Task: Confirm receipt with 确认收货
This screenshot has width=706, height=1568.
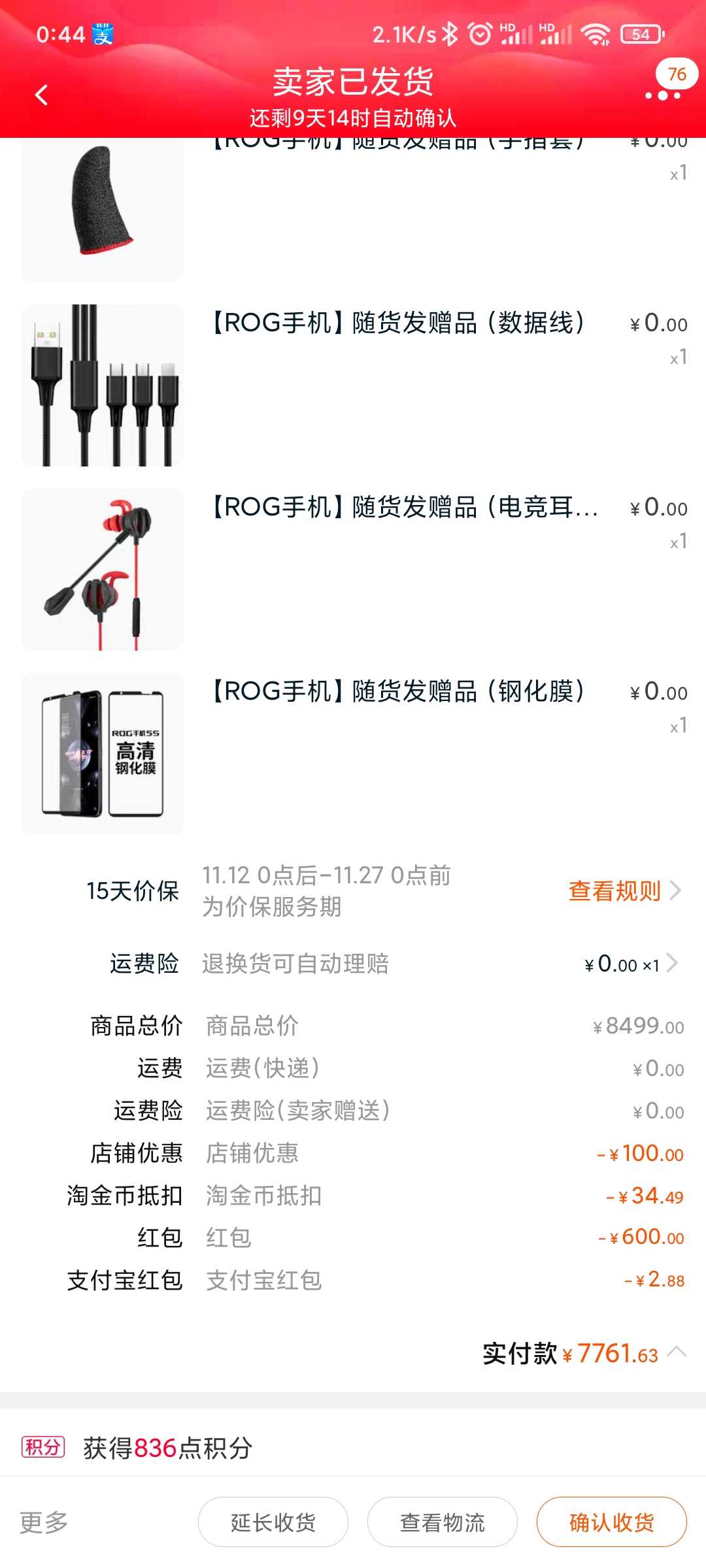Action: 612,1522
